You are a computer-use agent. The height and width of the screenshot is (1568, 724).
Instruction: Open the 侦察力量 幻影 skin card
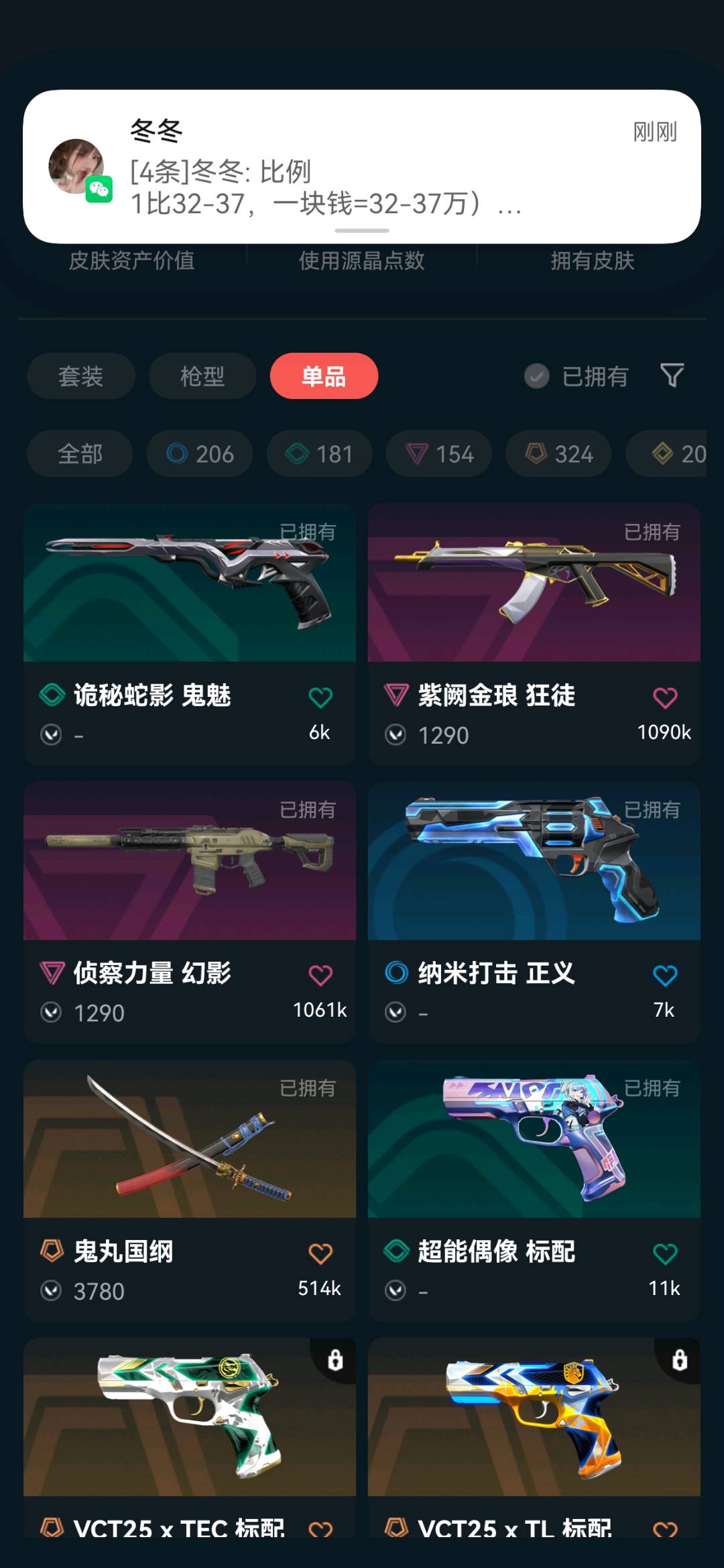pos(190,861)
